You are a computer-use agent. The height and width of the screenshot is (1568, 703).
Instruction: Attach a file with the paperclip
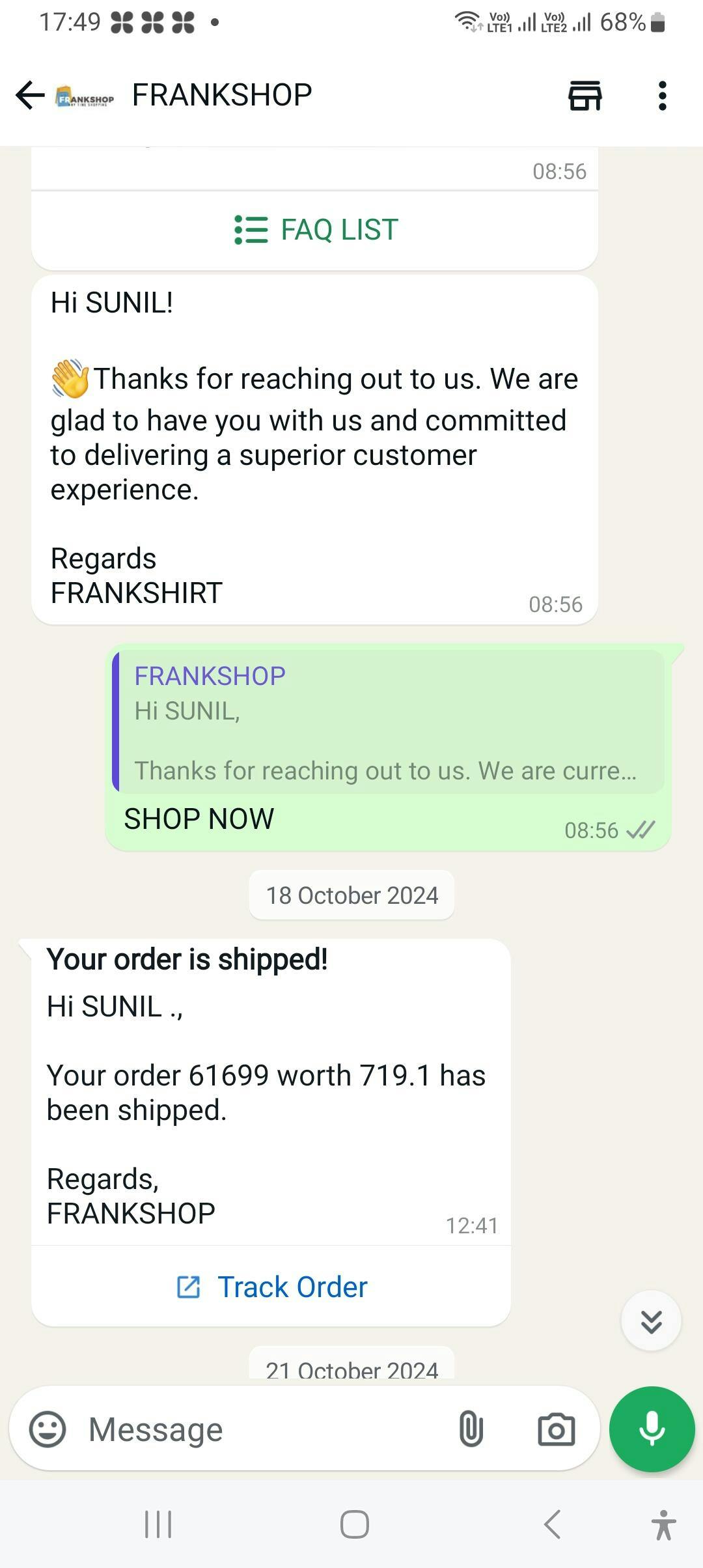(471, 1429)
